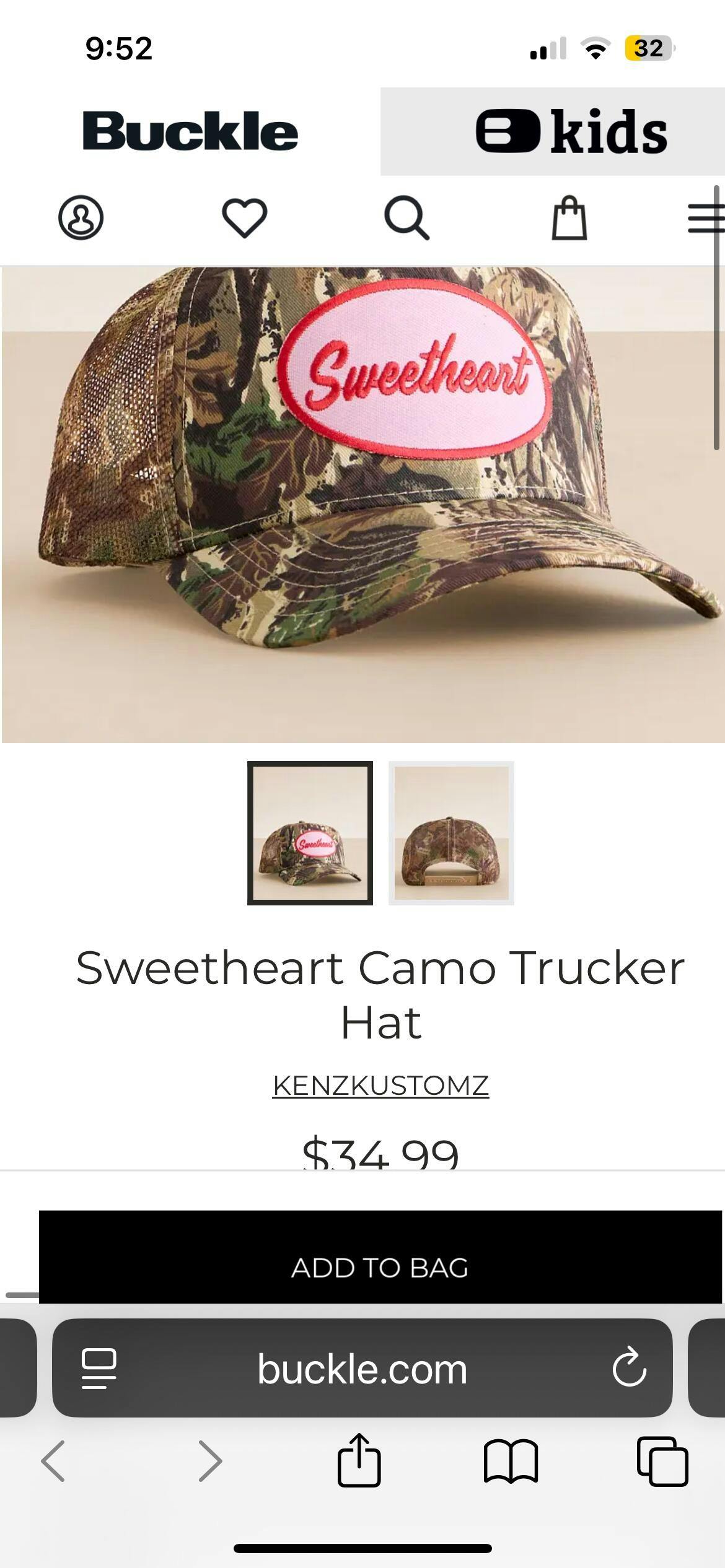This screenshot has width=725, height=1568.
Task: Select the back-view hat thumbnail
Action: [x=451, y=833]
